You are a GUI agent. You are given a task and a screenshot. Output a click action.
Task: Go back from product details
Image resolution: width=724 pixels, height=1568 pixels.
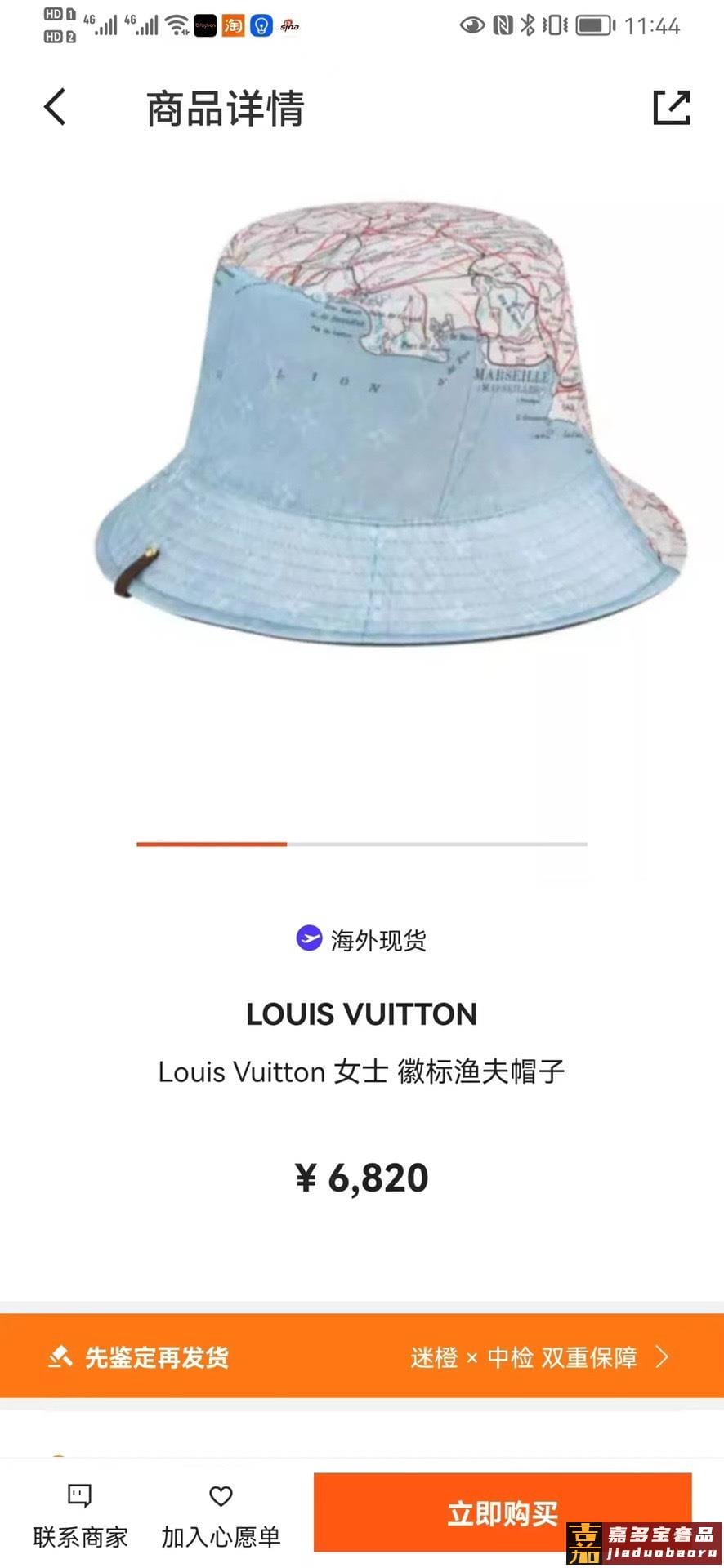point(55,107)
